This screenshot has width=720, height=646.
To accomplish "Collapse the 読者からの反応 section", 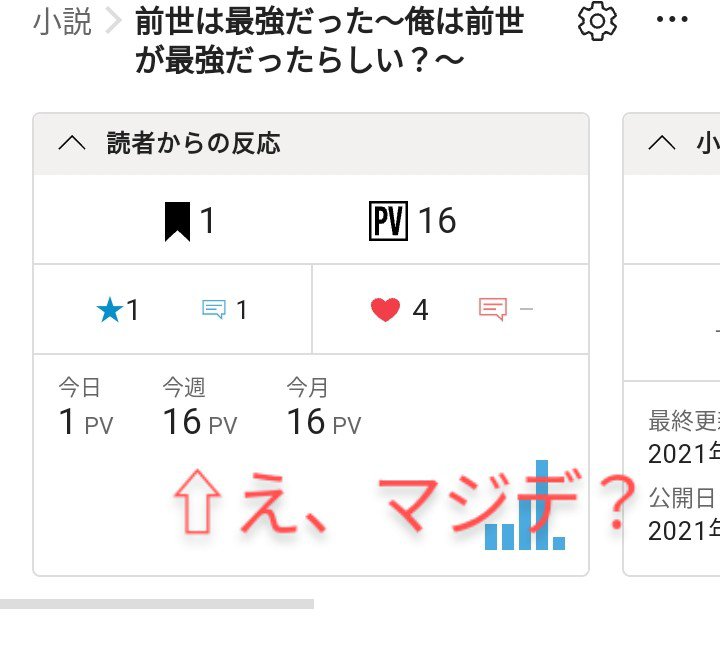I will coord(72,144).
